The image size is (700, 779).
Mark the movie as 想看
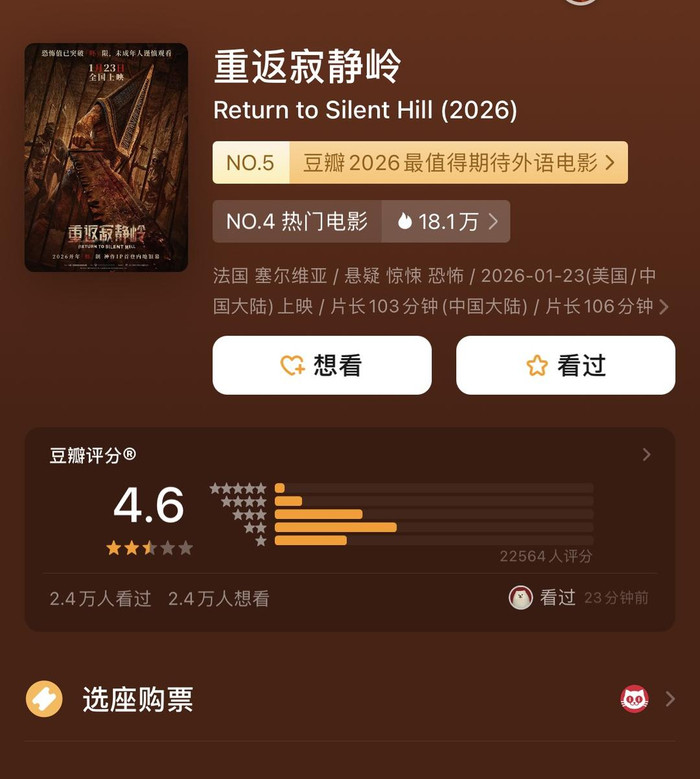pos(322,365)
